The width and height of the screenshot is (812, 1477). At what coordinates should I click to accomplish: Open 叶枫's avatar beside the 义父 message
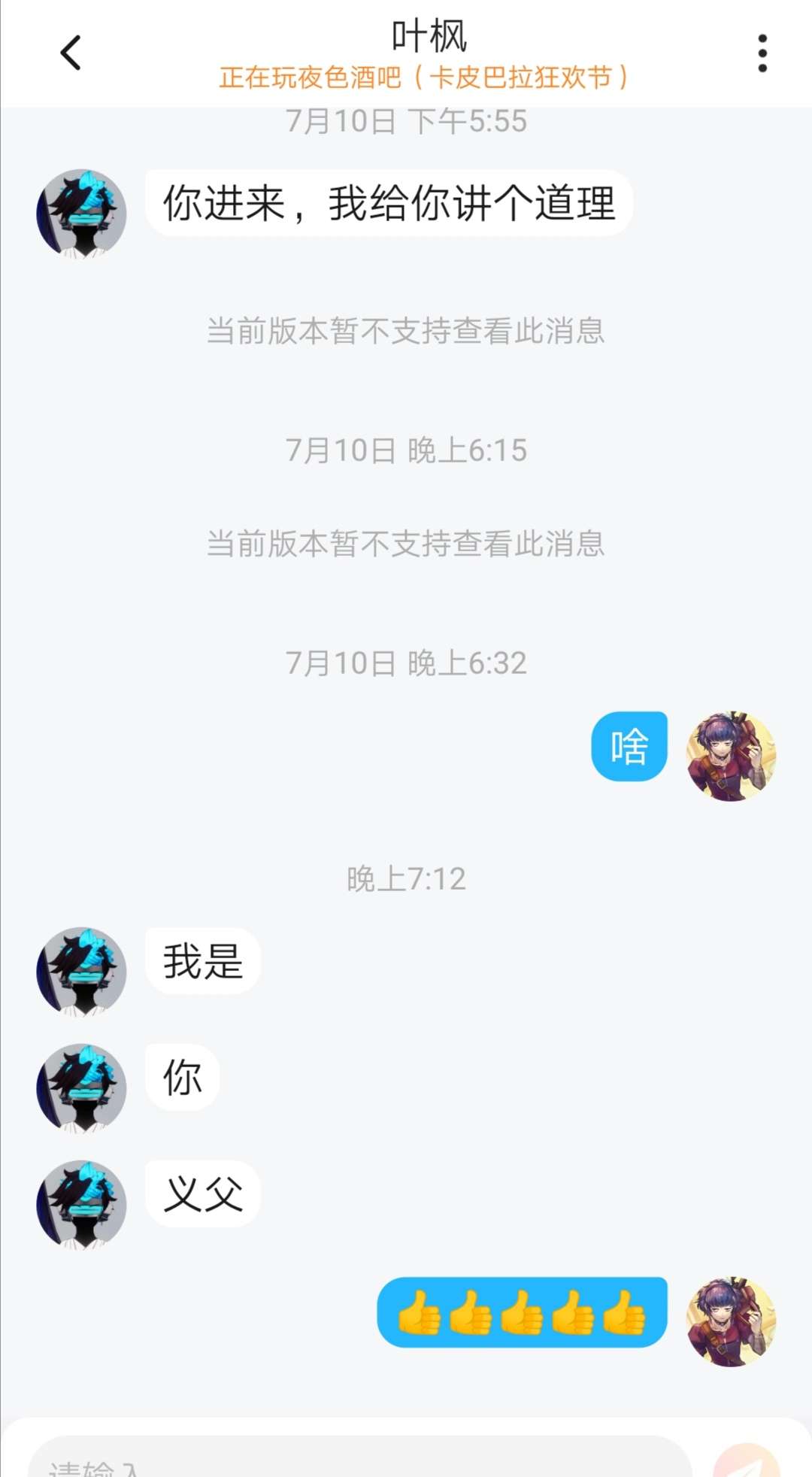(x=81, y=1205)
